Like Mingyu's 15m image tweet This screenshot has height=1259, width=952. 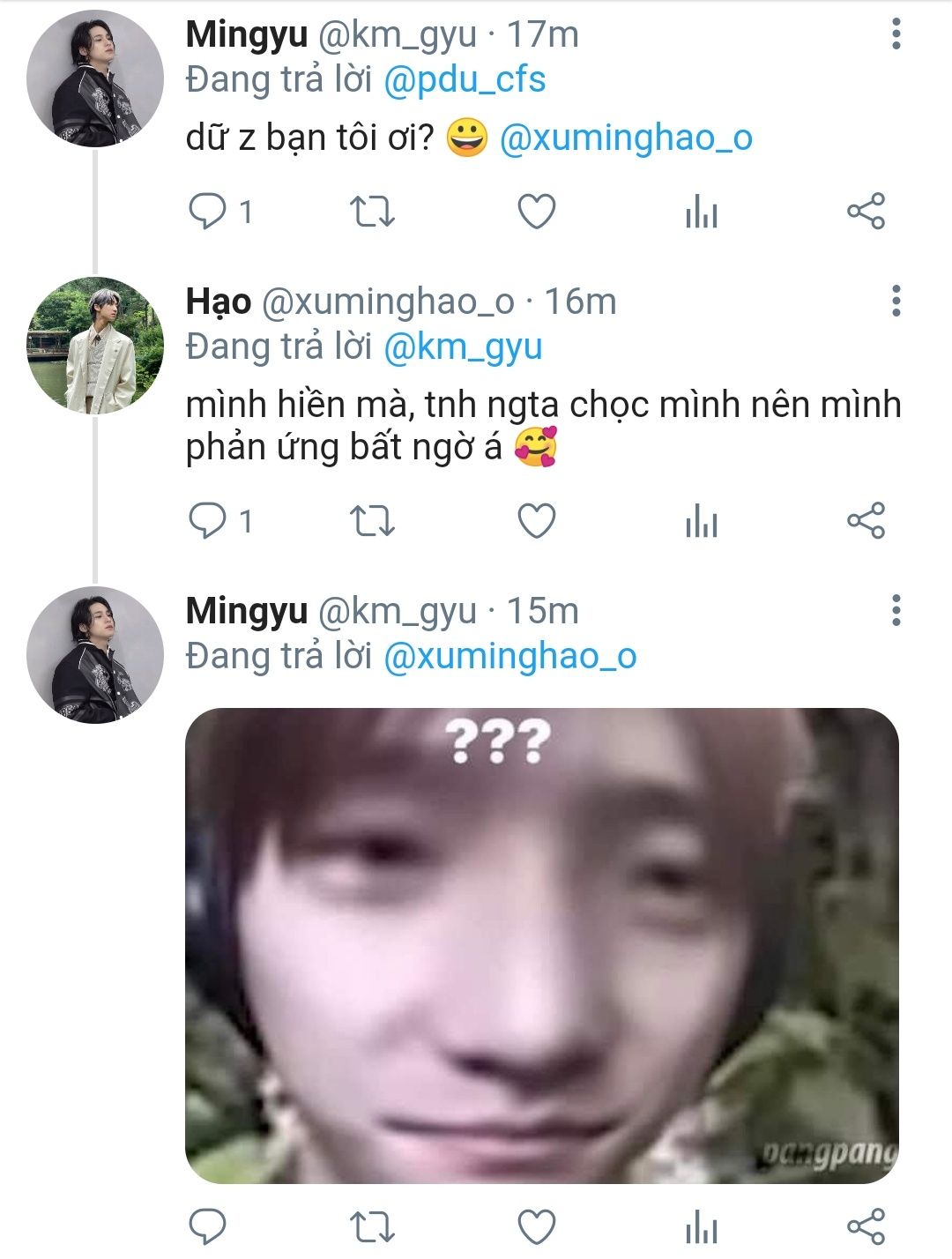coord(536,1226)
